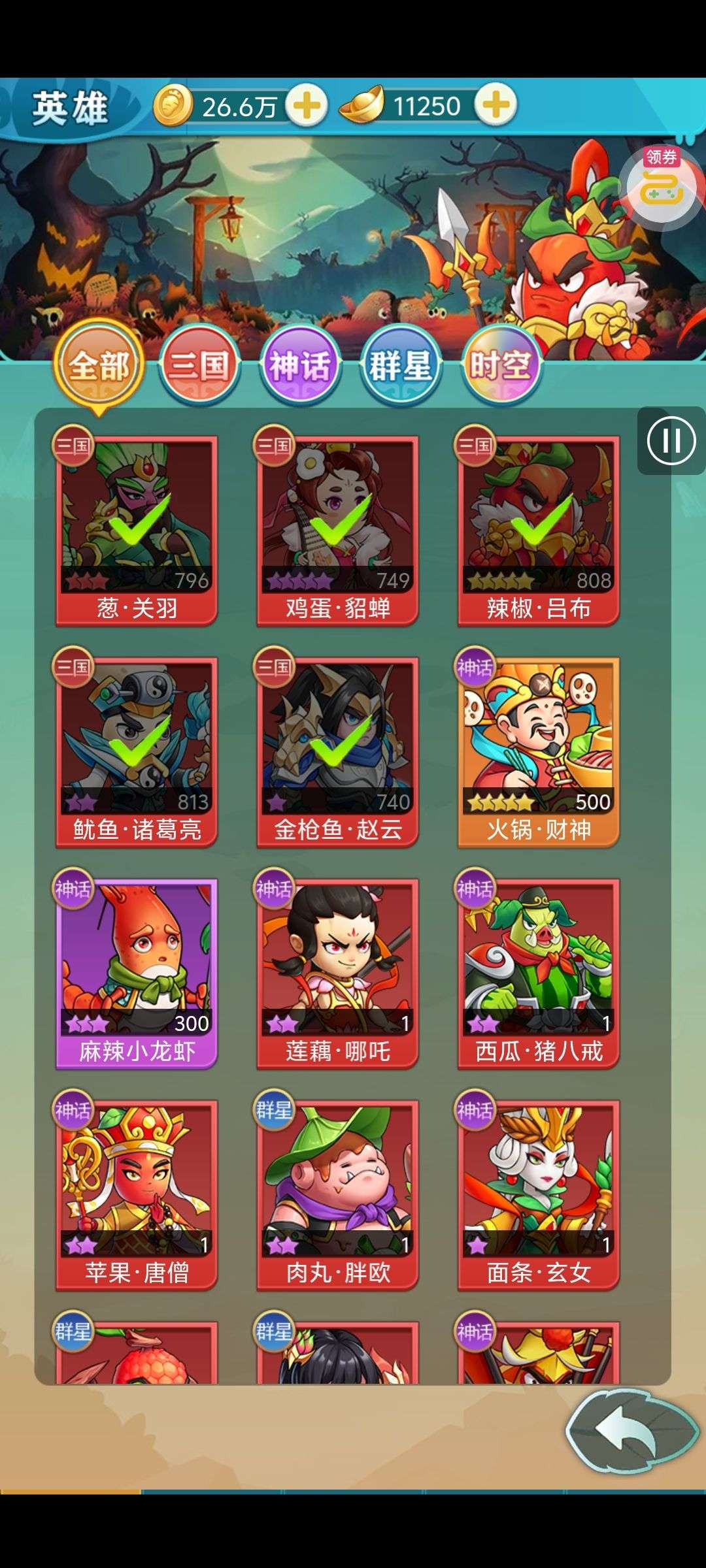Tap the pause button

pyautogui.click(x=671, y=441)
